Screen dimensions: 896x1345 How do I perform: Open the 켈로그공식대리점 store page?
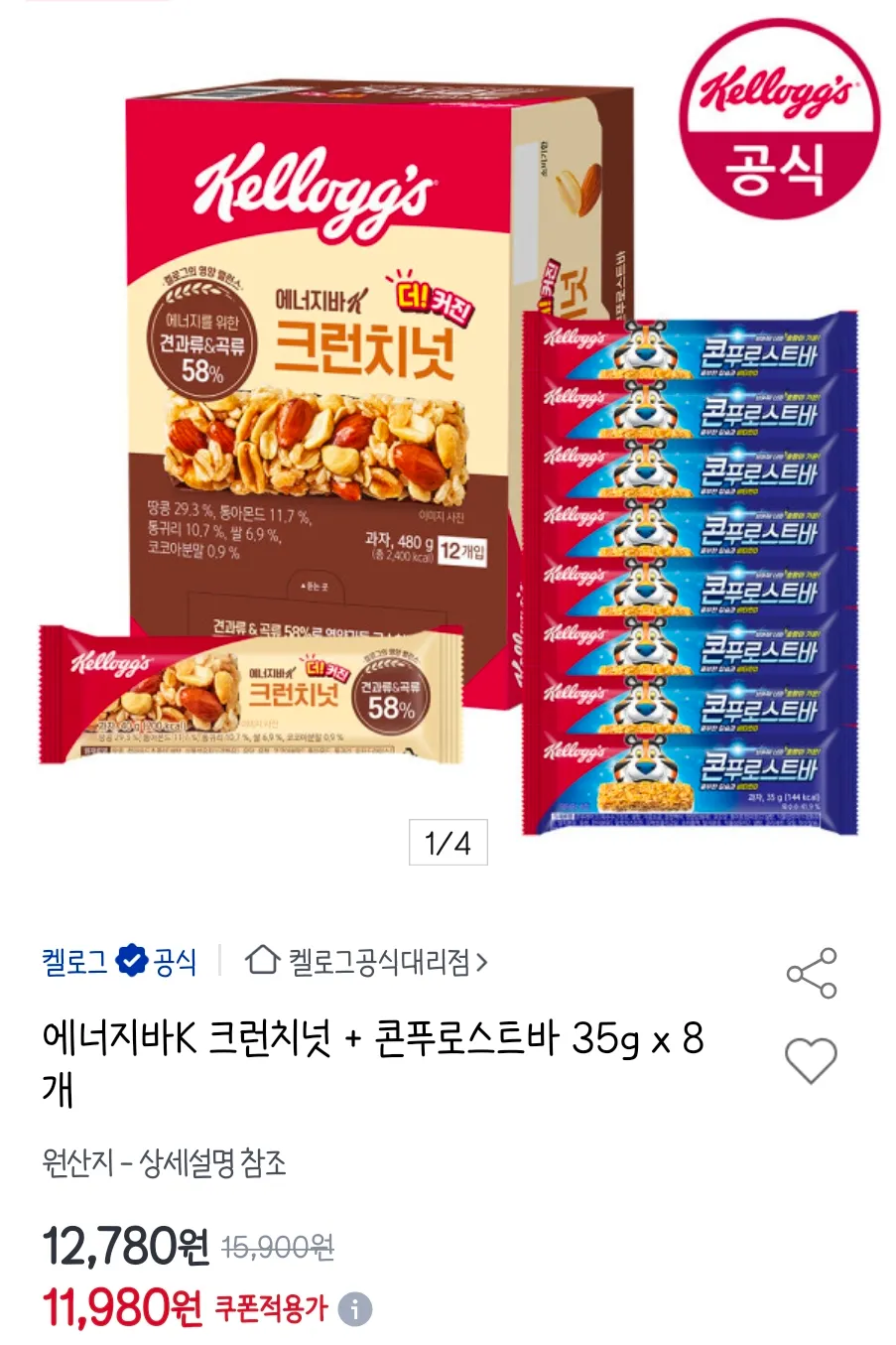pyautogui.click(x=367, y=961)
